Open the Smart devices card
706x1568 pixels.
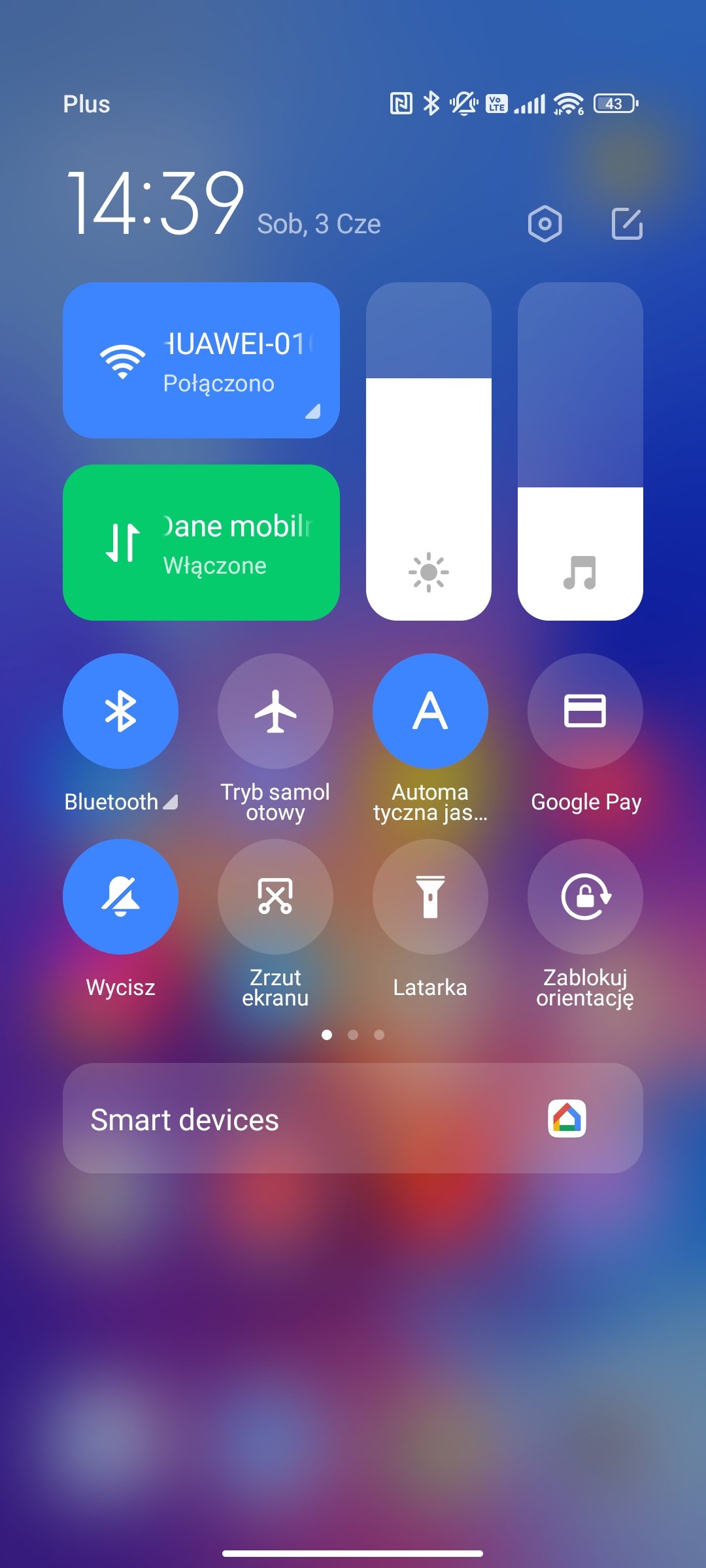(x=353, y=1118)
